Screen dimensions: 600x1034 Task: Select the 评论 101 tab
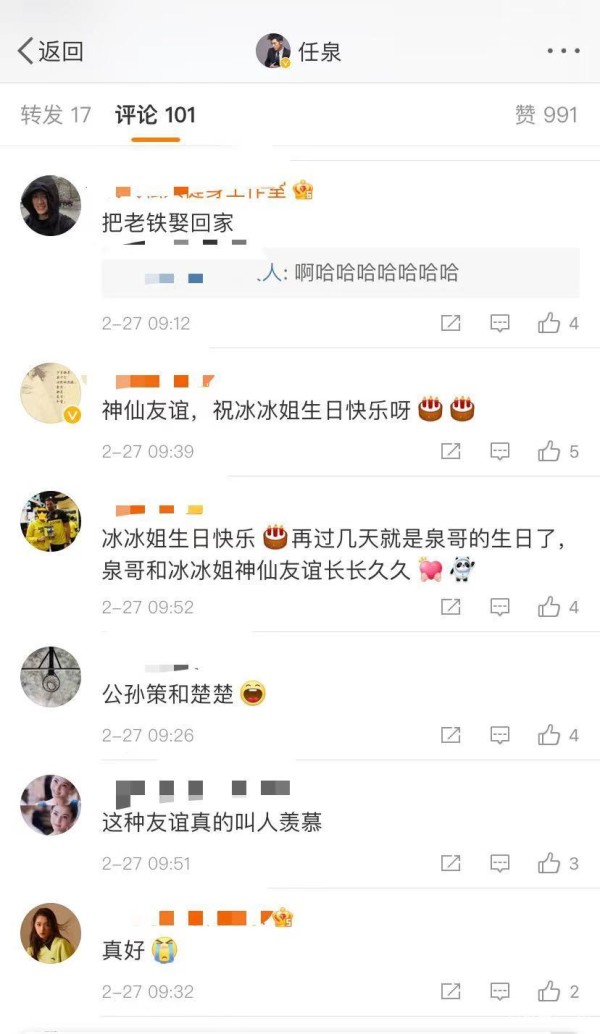(x=156, y=115)
